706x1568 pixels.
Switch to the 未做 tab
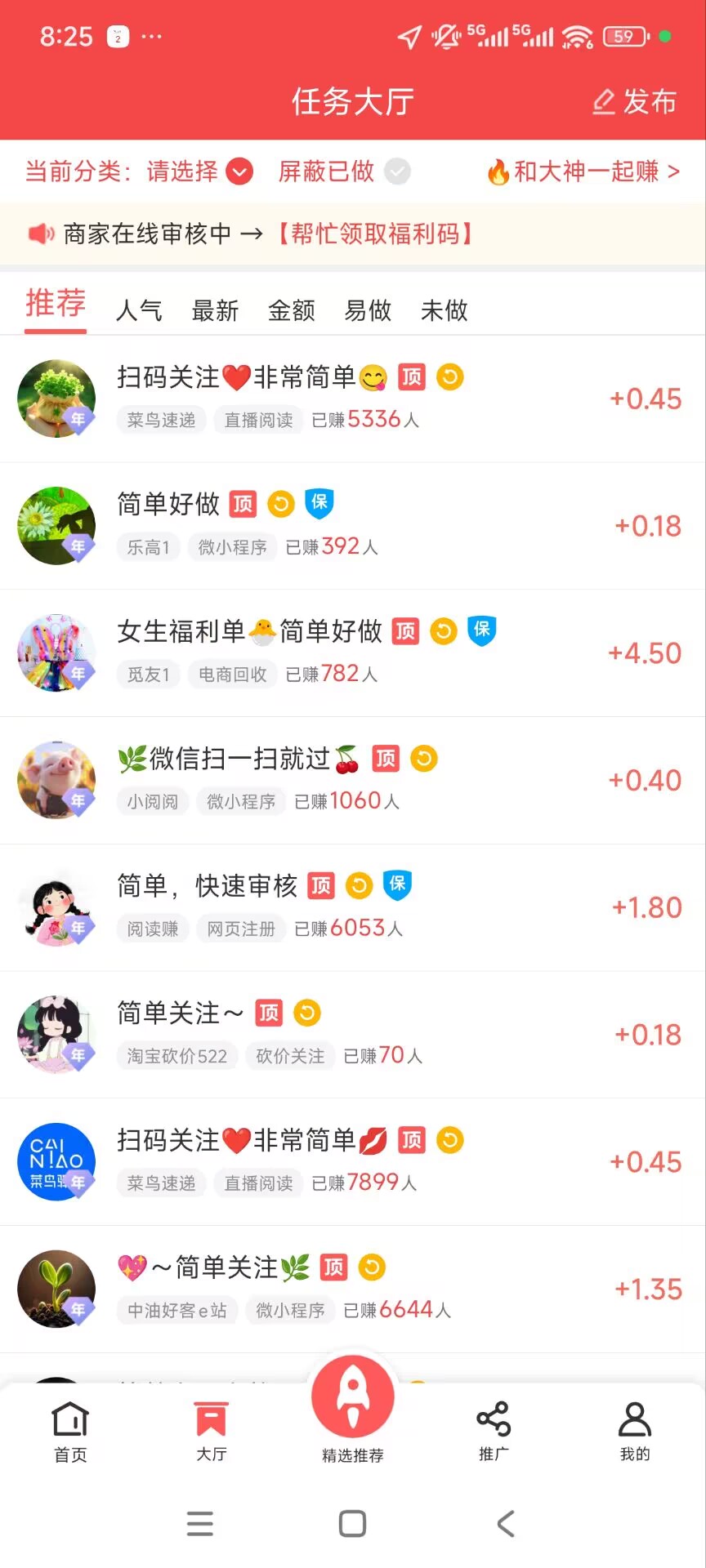[x=444, y=310]
